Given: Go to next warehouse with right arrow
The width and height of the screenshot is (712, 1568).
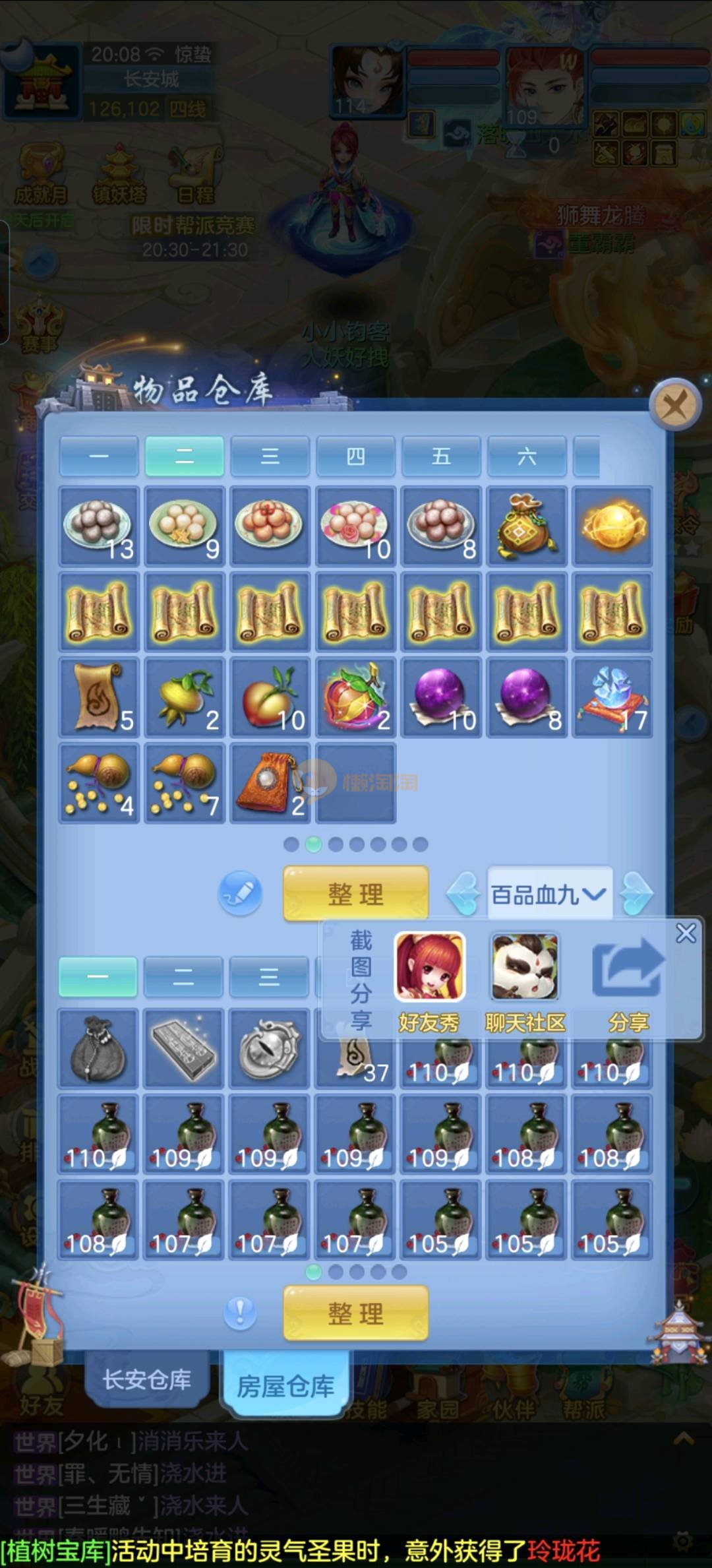Looking at the screenshot, I should click(x=638, y=894).
